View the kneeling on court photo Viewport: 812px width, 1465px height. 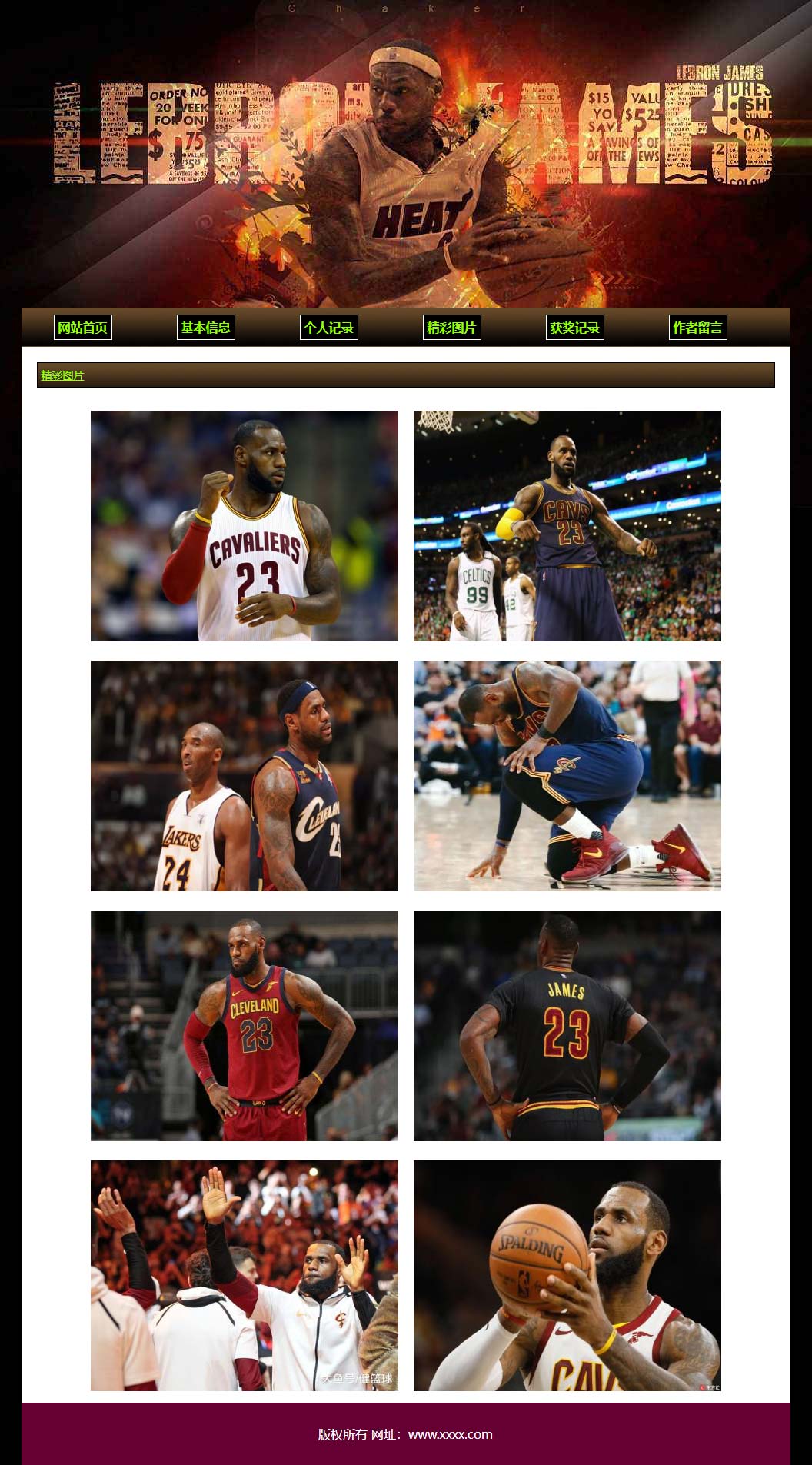(x=567, y=776)
